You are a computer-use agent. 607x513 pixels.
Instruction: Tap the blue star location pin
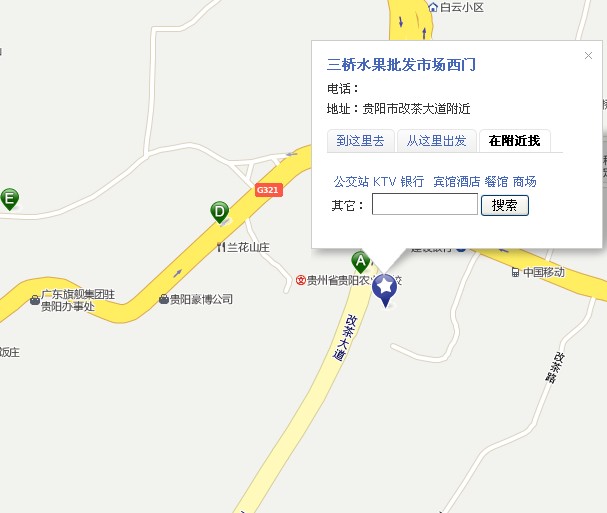(384, 289)
